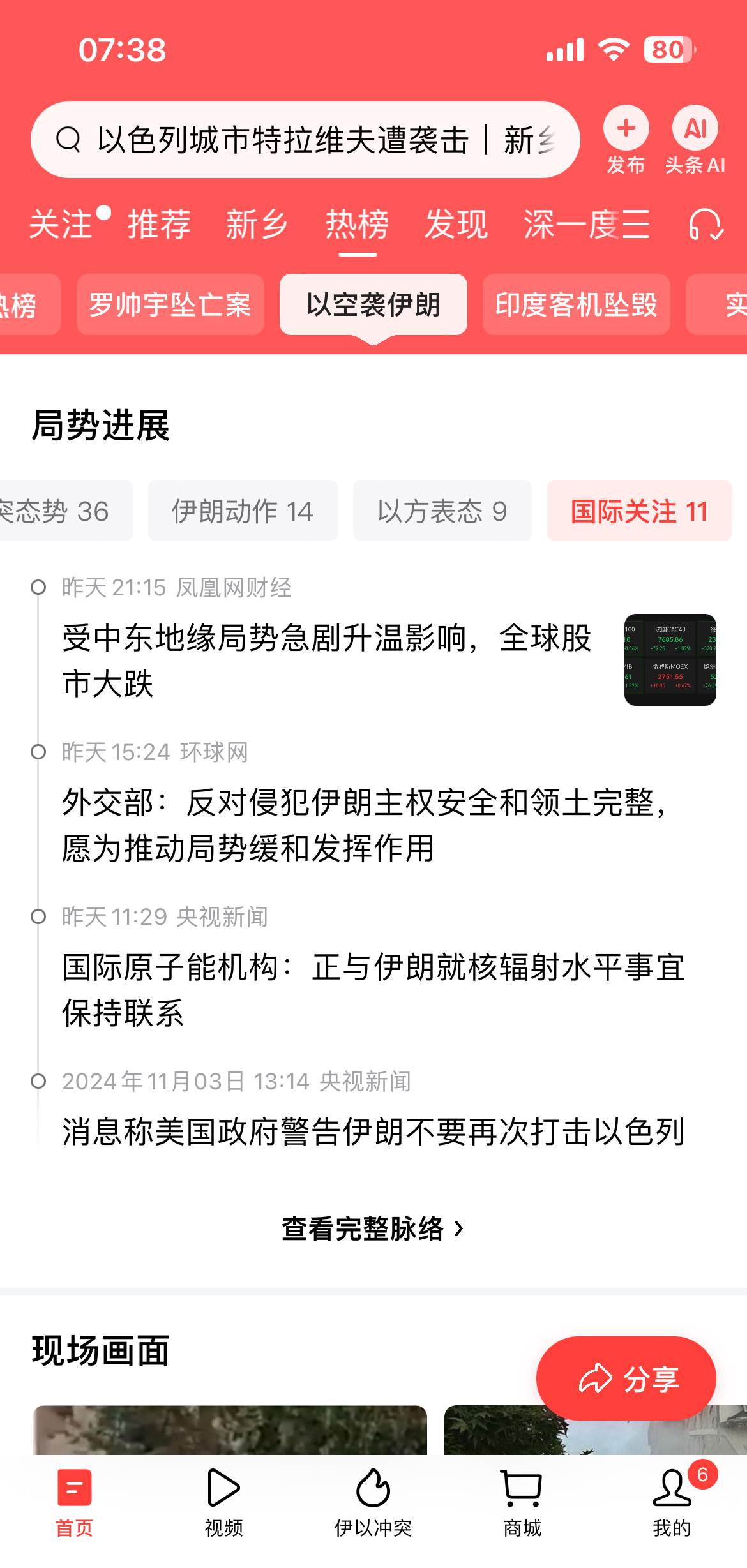This screenshot has height=1568, width=747.
Task: Select the 罗帅宇坠亡案 topic chip
Action: click(170, 304)
